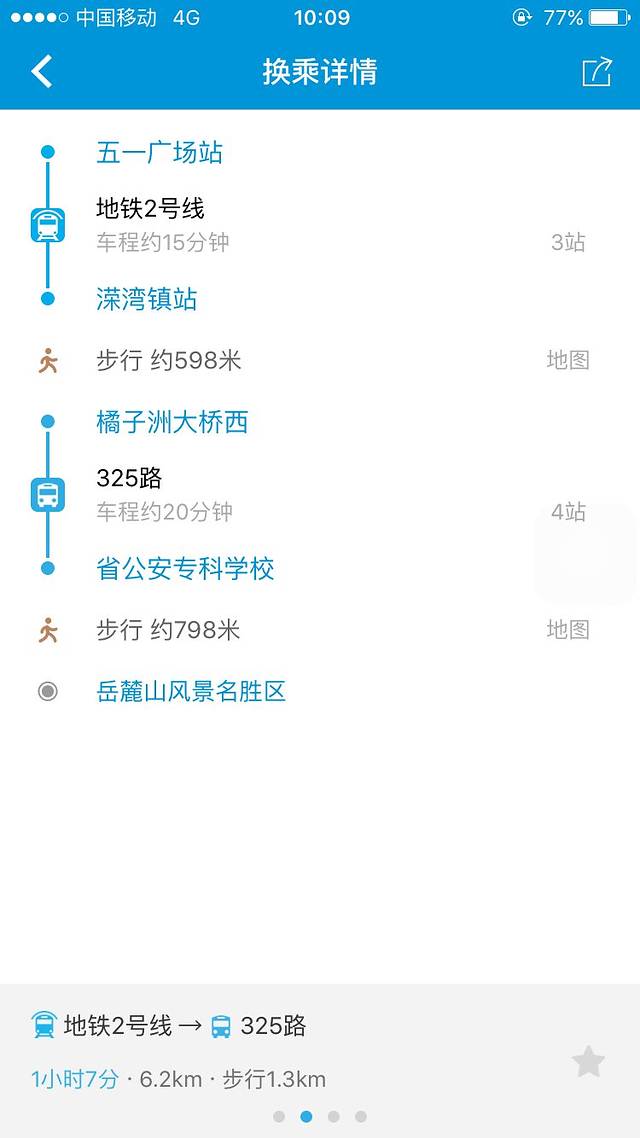640x1138 pixels.
Task: Open destination 岳麓山风景名胜区
Action: click(x=191, y=691)
